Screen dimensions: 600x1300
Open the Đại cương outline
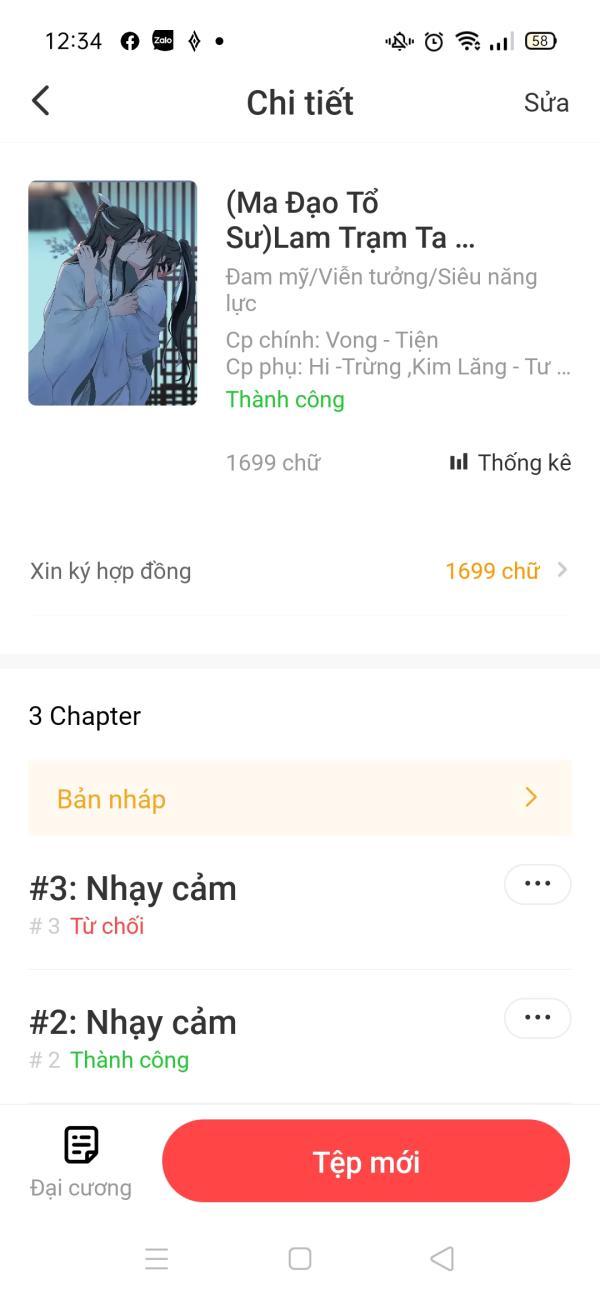pos(81,1161)
